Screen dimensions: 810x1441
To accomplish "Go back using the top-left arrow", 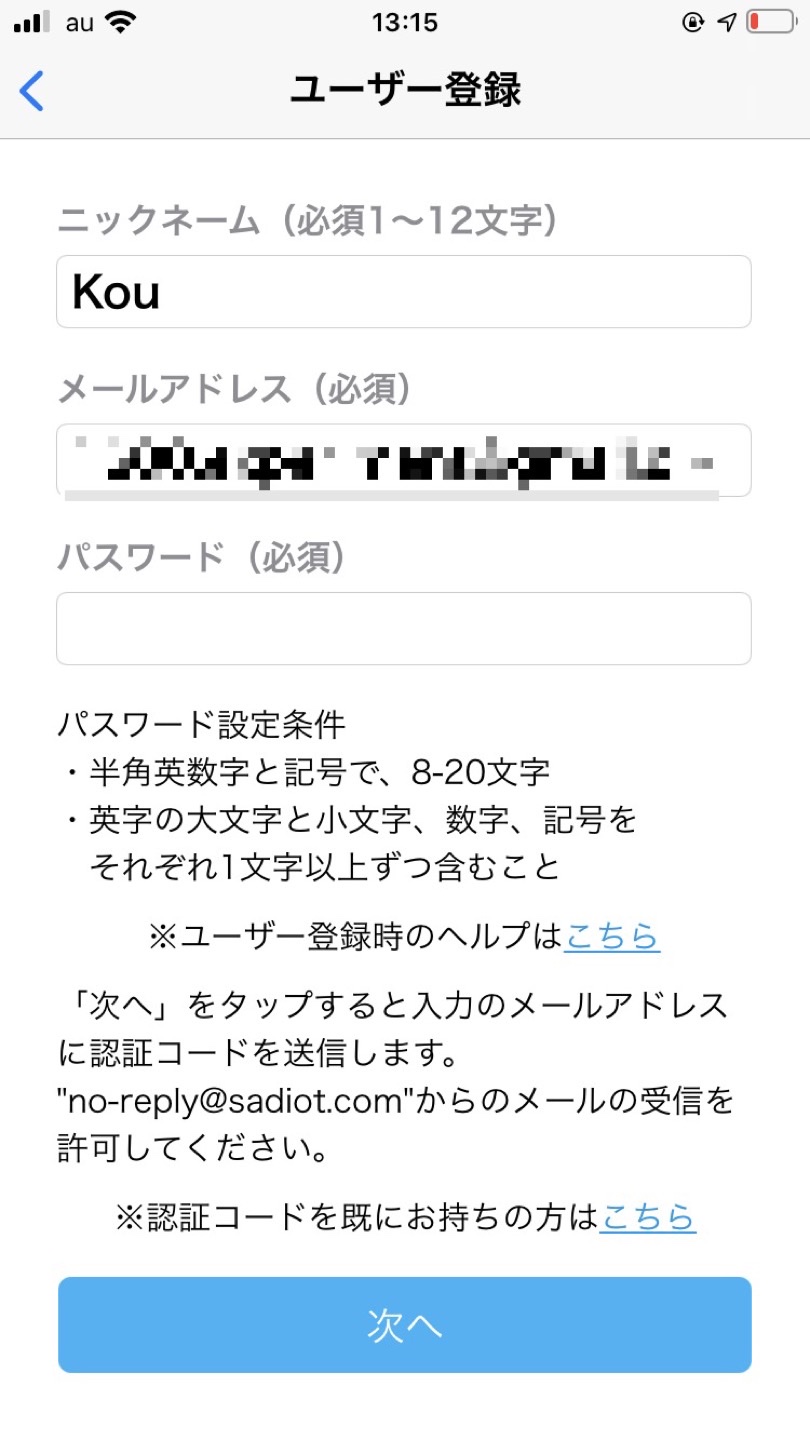I will click(32, 91).
